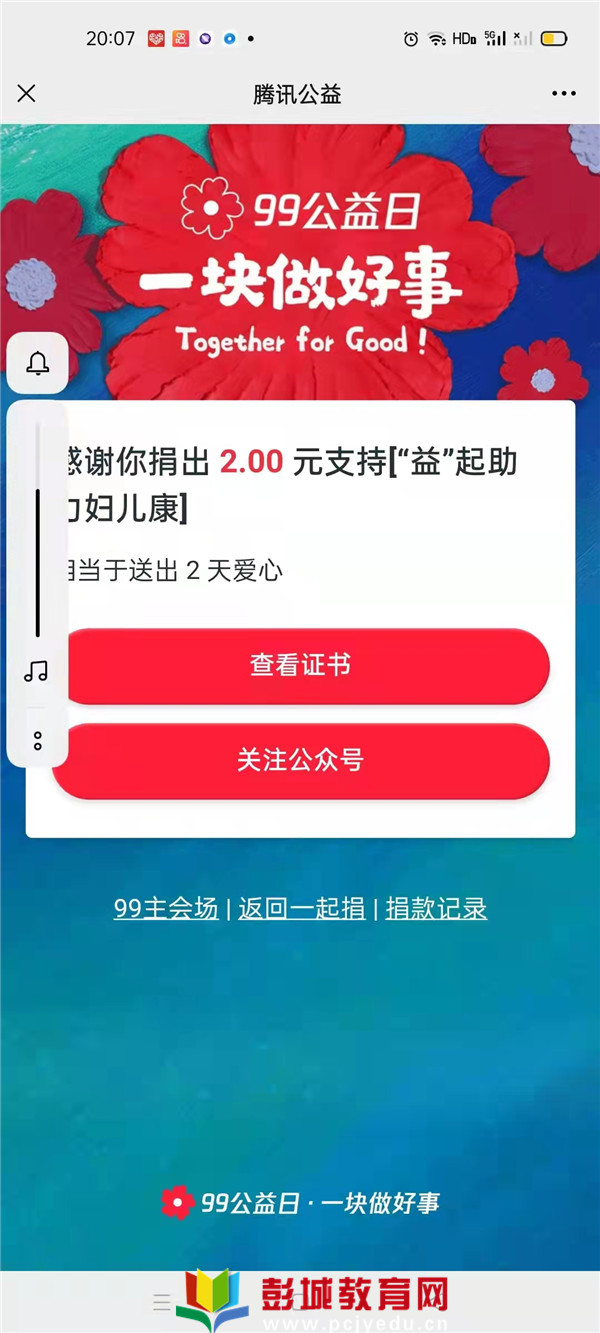
Task: Go to 返回一起捐 link
Action: (301, 909)
